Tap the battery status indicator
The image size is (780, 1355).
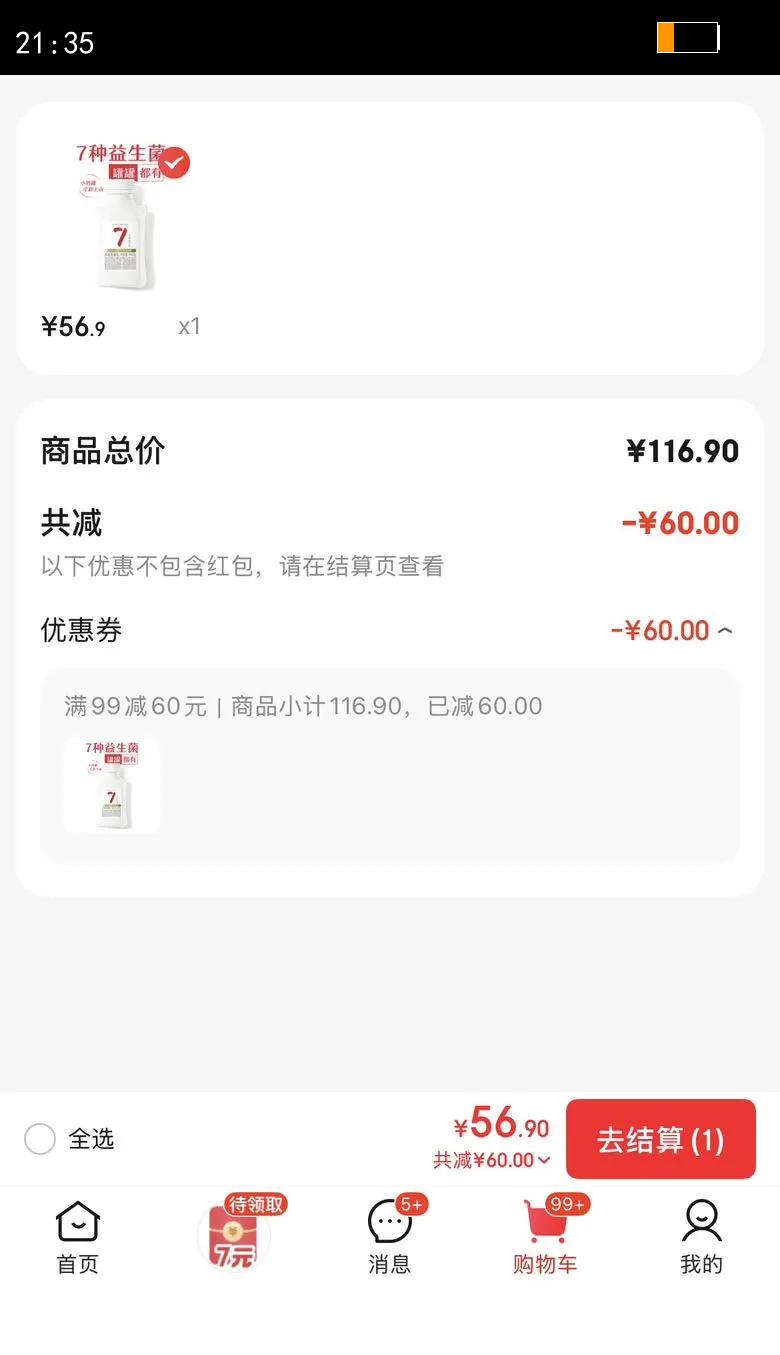(x=689, y=37)
